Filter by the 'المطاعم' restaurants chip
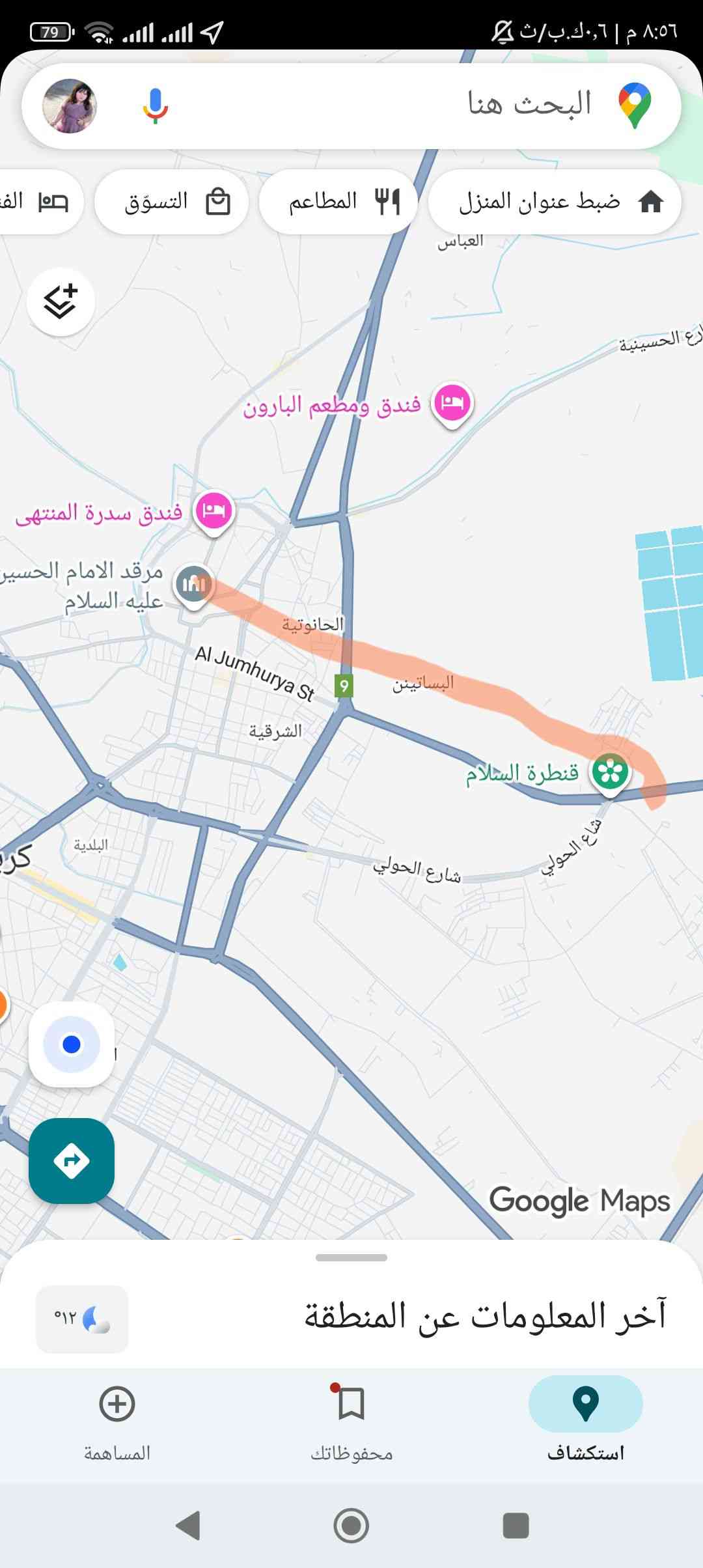The width and height of the screenshot is (703, 1568). click(x=338, y=202)
